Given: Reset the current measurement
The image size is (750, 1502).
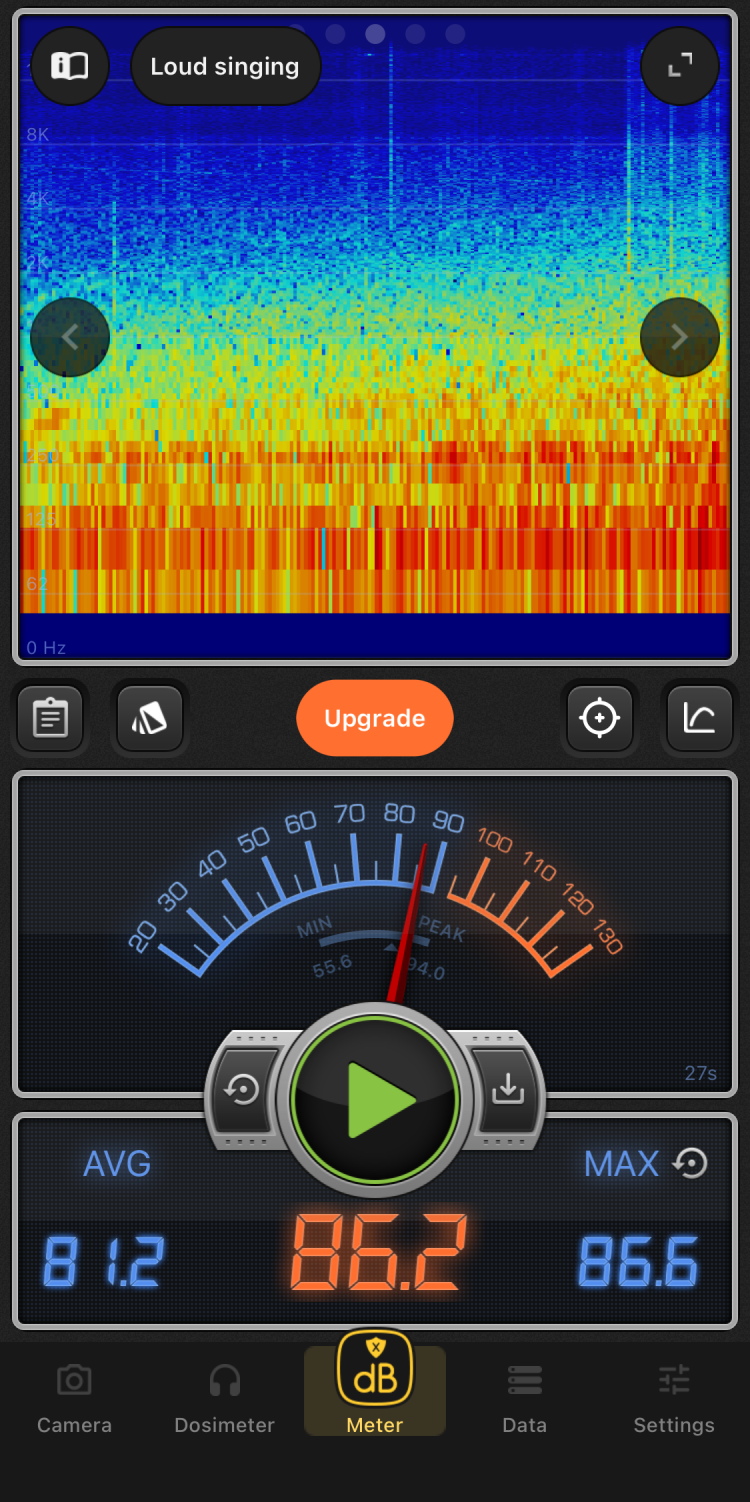Looking at the screenshot, I should point(243,1090).
